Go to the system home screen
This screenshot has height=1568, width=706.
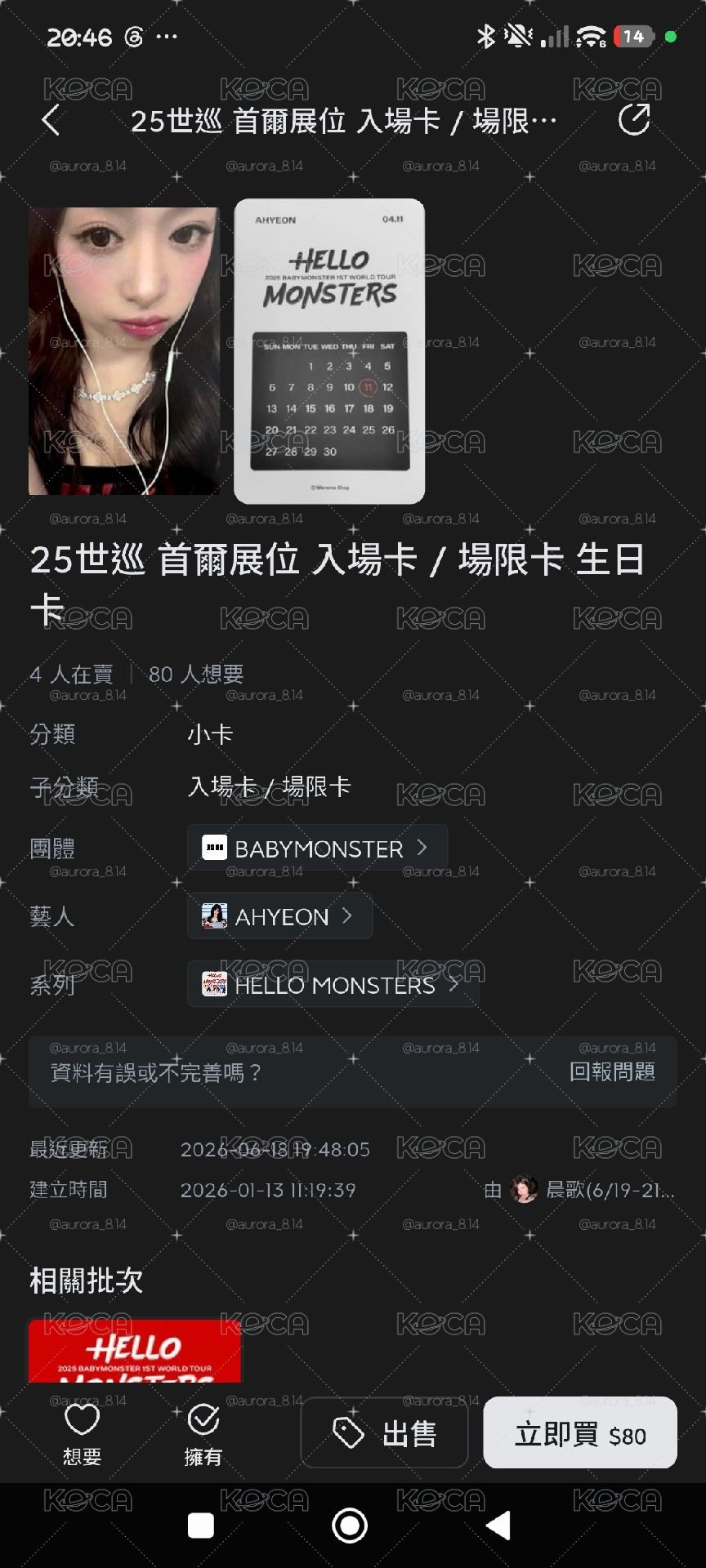click(x=350, y=1526)
